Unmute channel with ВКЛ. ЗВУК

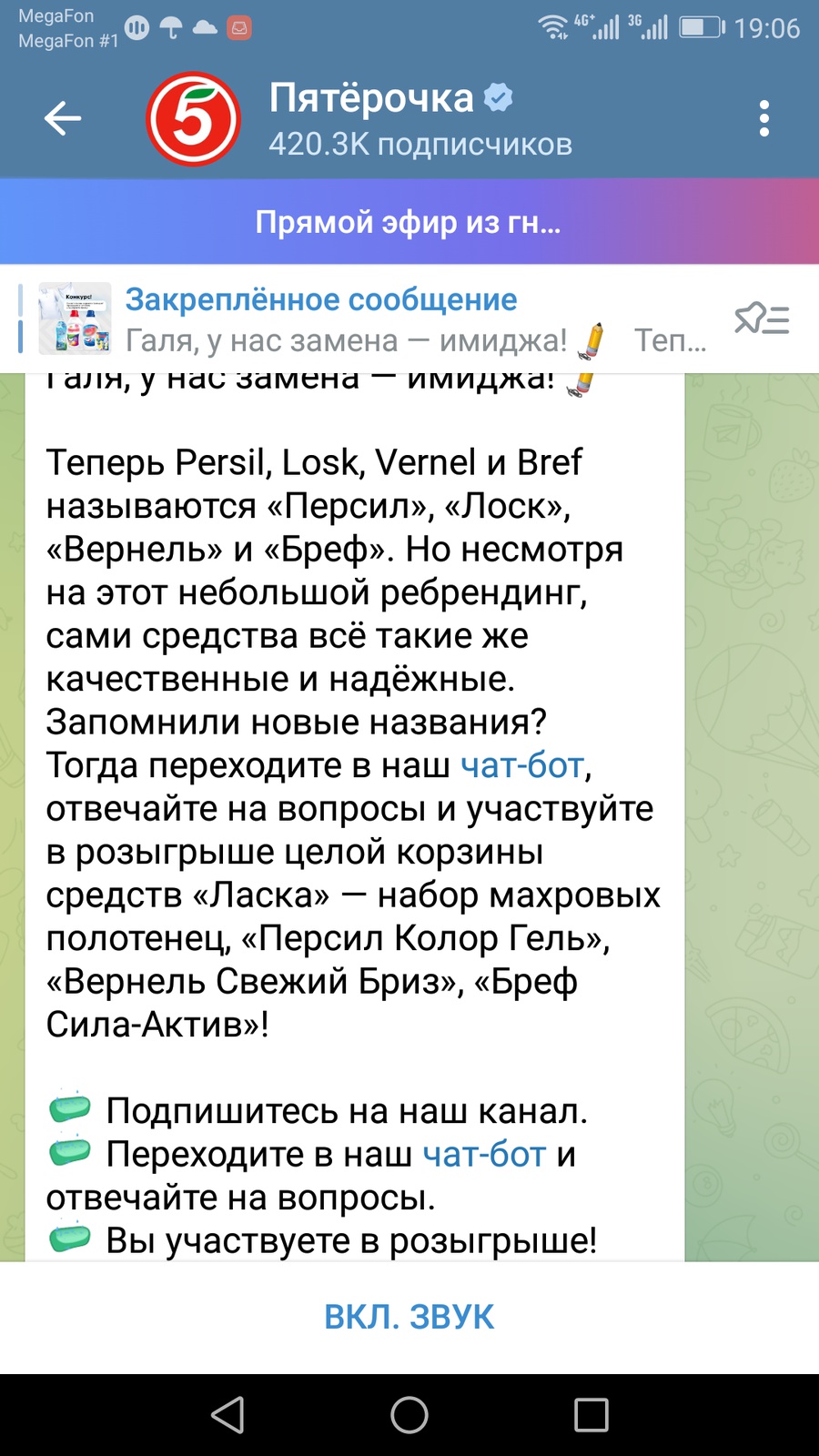point(409,1317)
